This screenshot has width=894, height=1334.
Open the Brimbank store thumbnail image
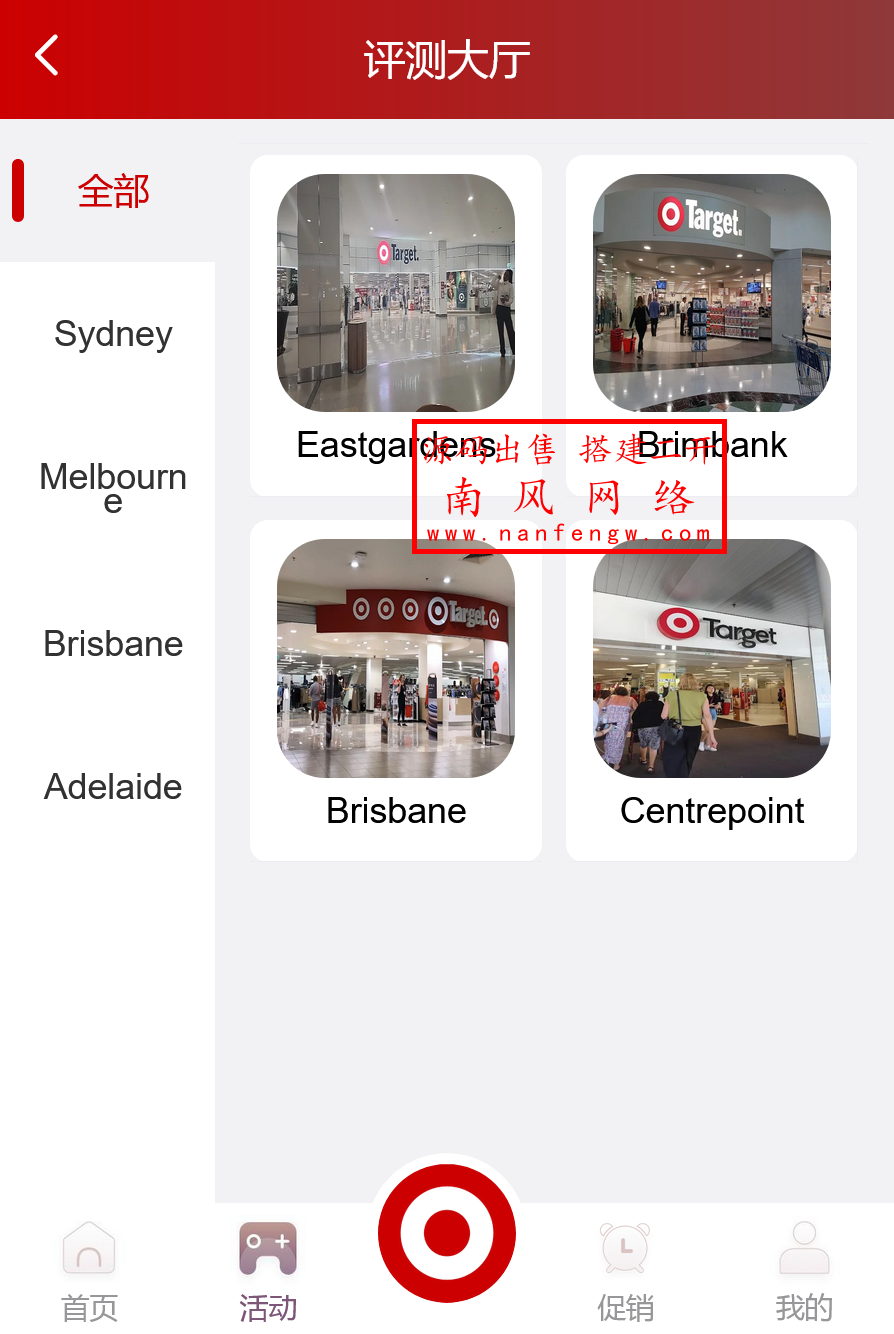pos(711,292)
